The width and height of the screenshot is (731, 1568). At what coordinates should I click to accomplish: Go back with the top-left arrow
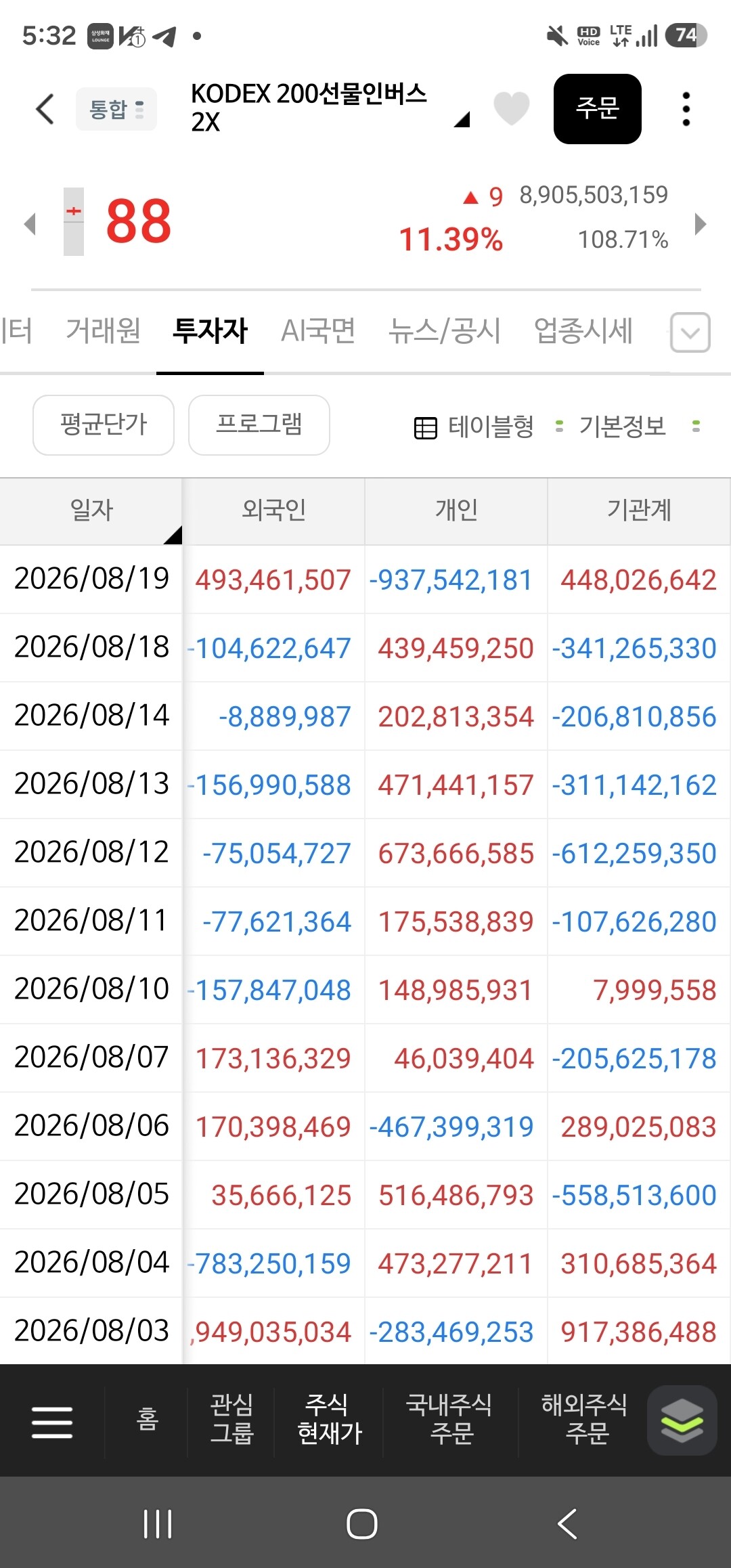click(x=45, y=109)
